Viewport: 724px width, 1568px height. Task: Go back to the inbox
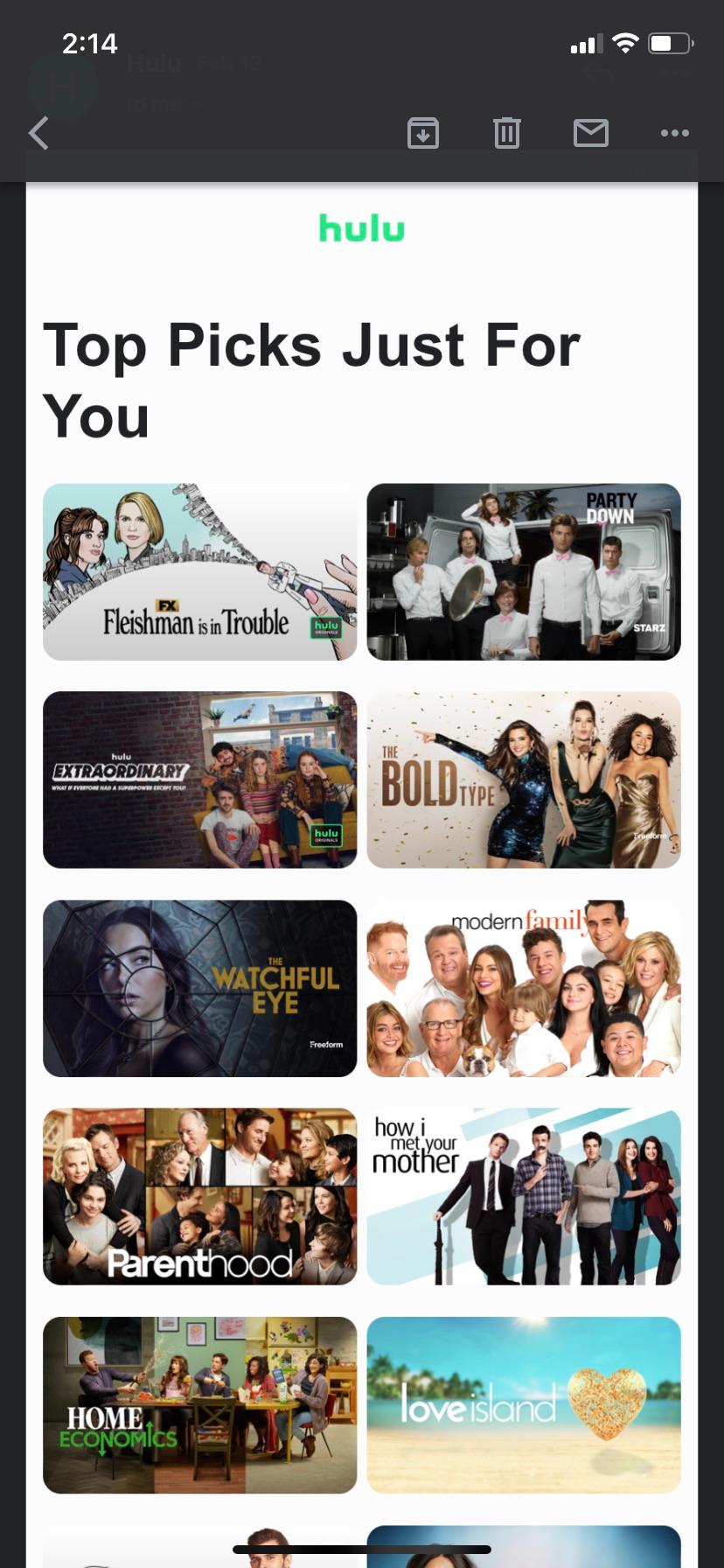pos(38,133)
